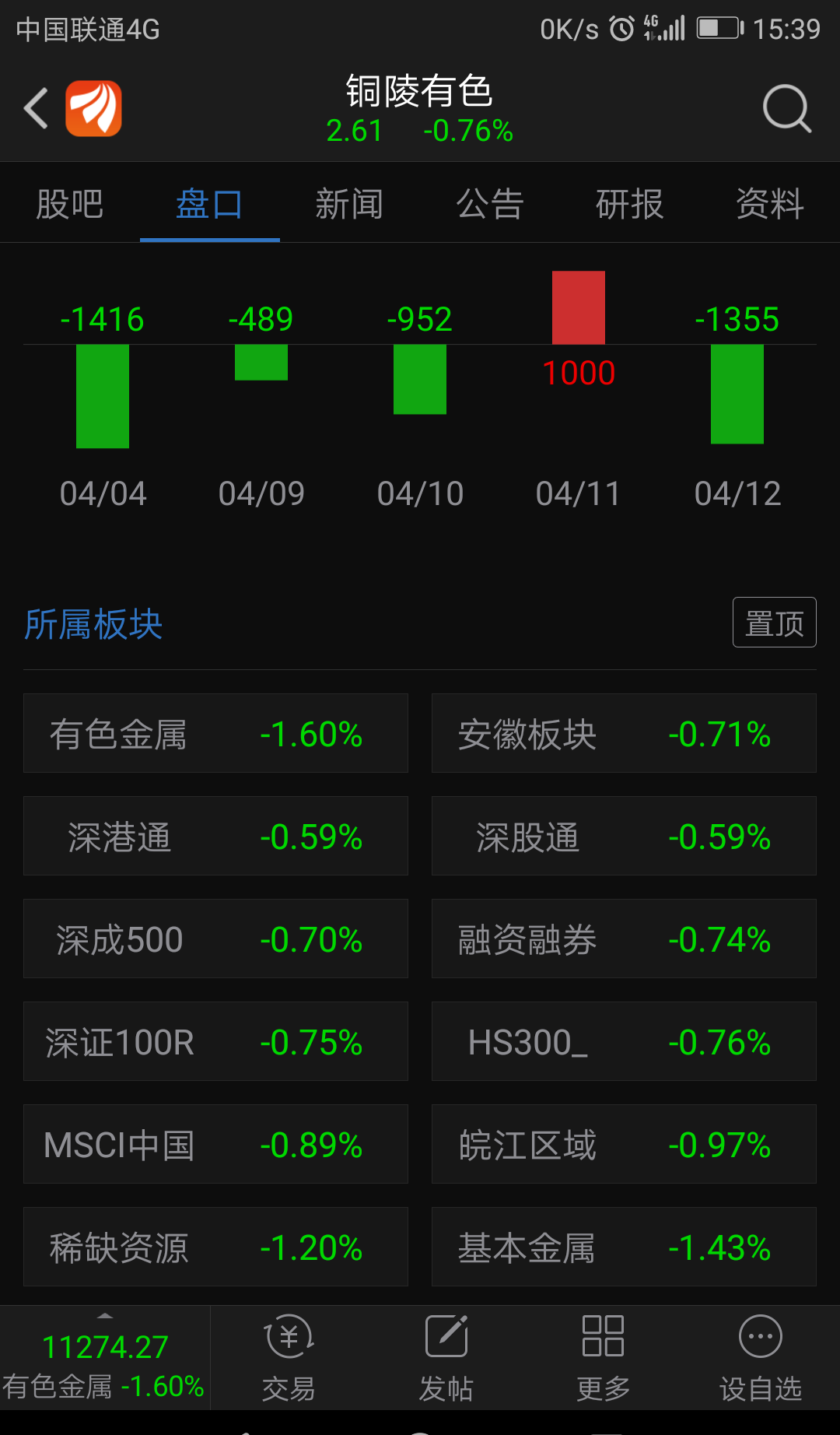Open the 有色金属 sector card

215,733
